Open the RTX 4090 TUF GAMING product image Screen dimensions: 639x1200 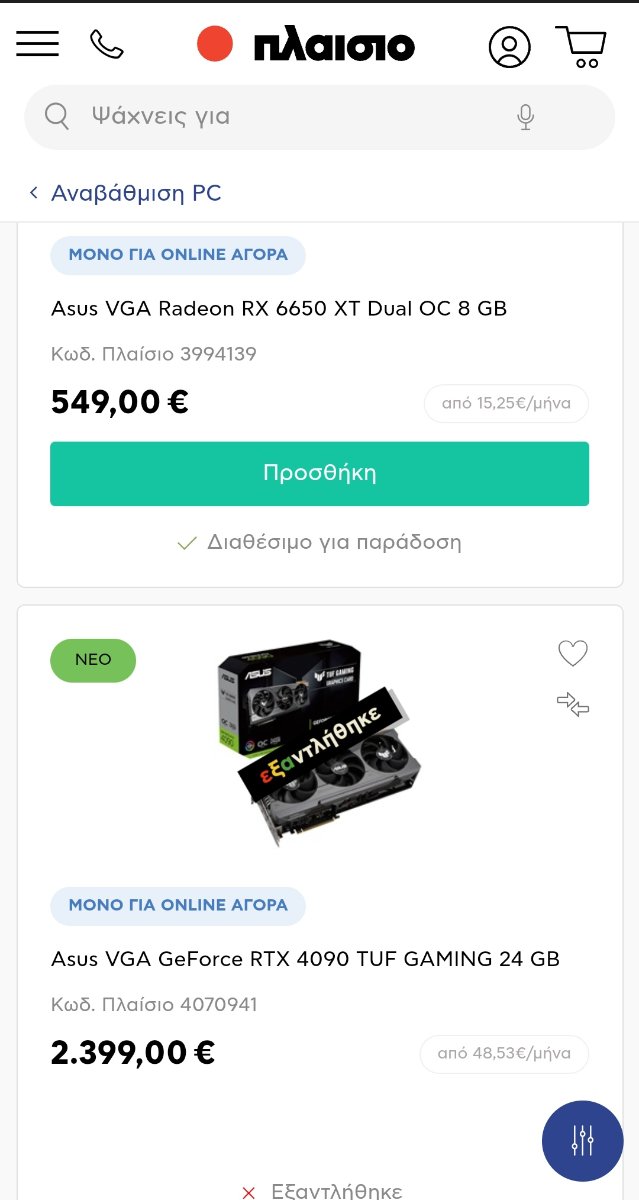coord(320,745)
